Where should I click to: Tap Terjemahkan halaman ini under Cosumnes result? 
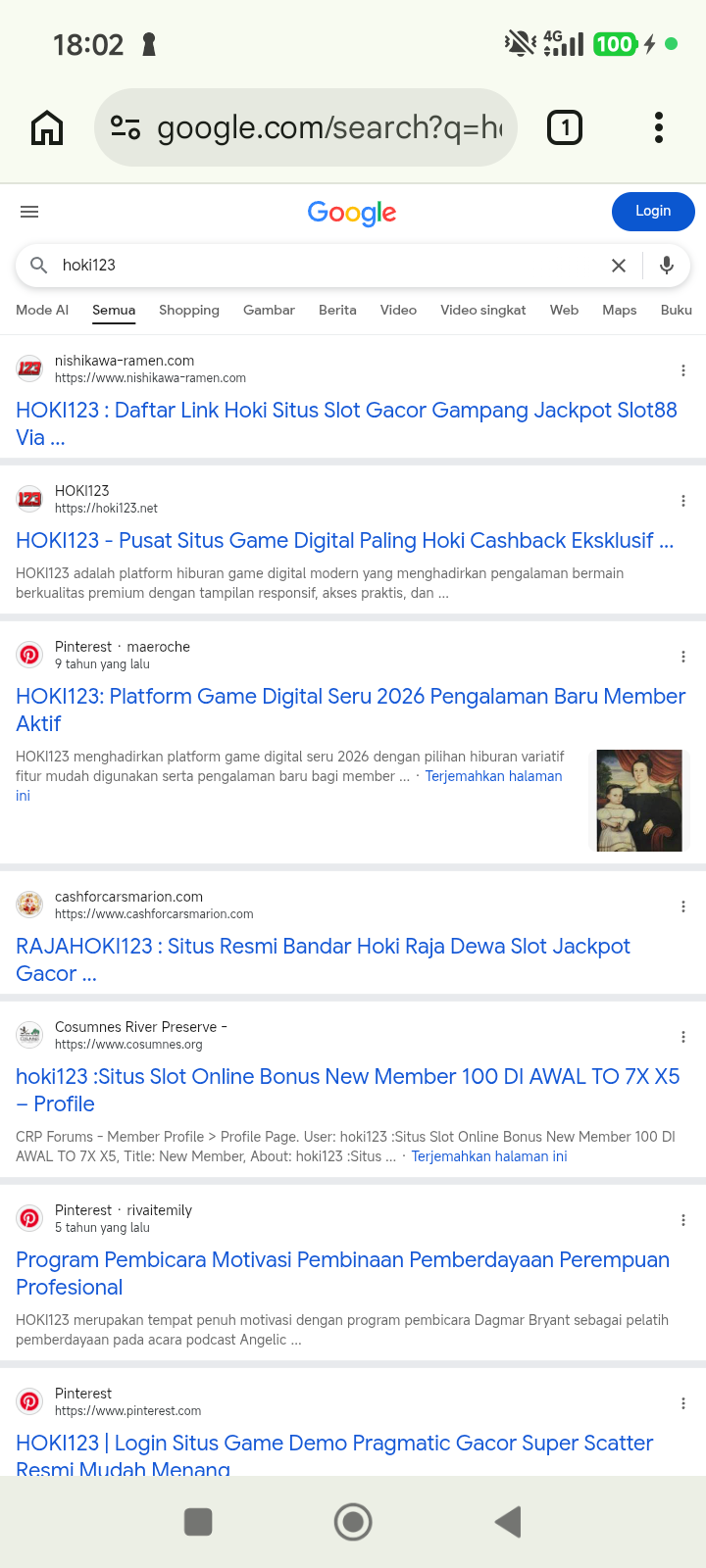click(489, 1156)
